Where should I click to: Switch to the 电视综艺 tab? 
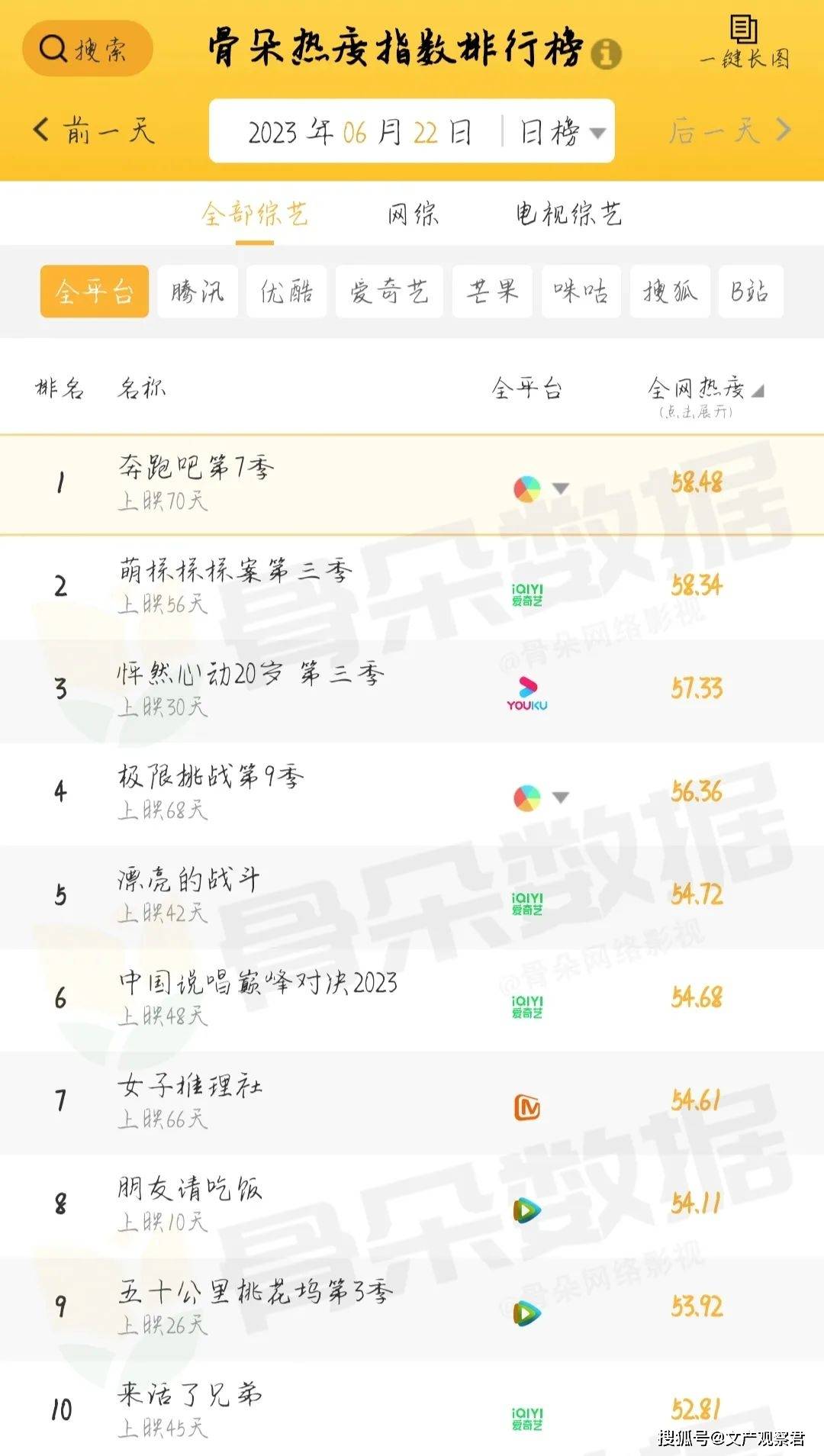568,214
